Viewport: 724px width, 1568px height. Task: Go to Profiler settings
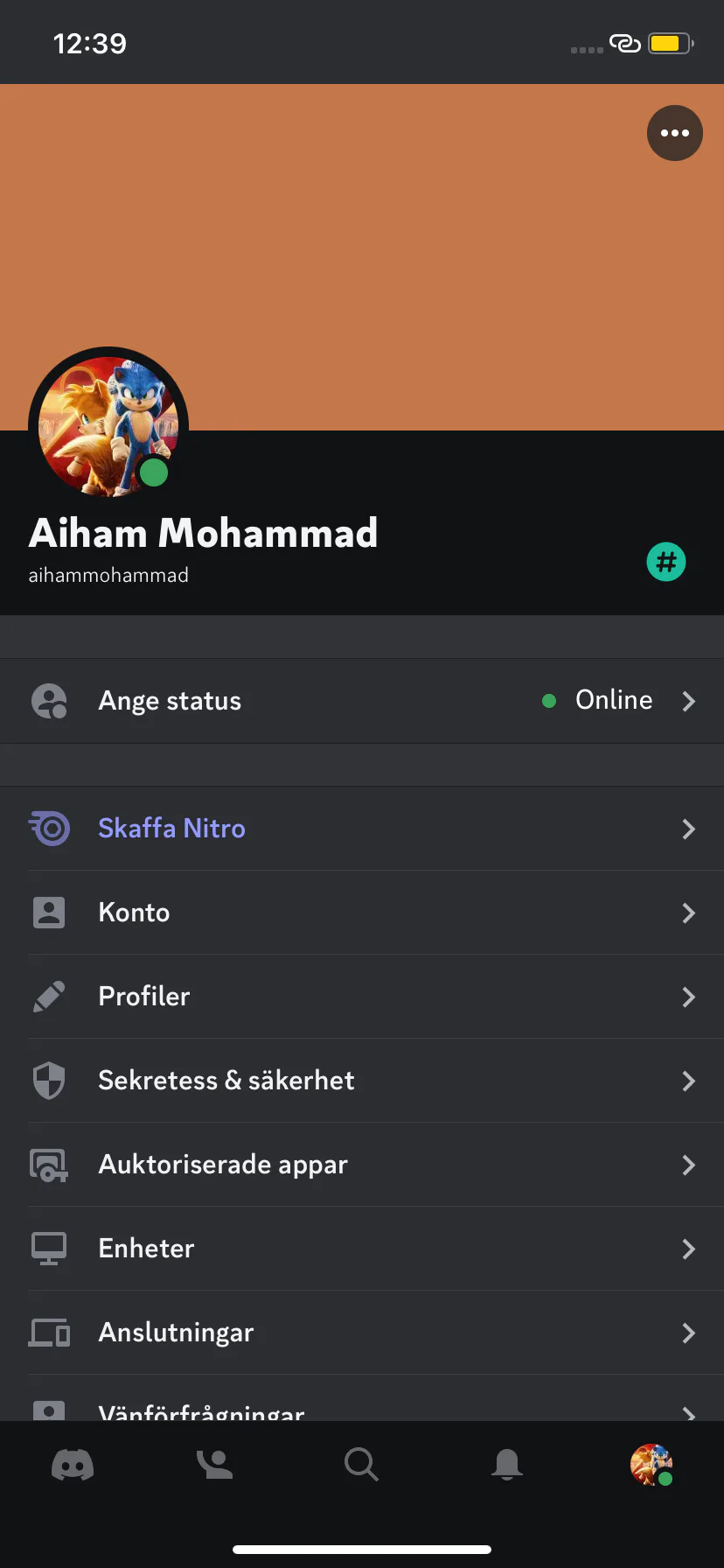tap(362, 997)
